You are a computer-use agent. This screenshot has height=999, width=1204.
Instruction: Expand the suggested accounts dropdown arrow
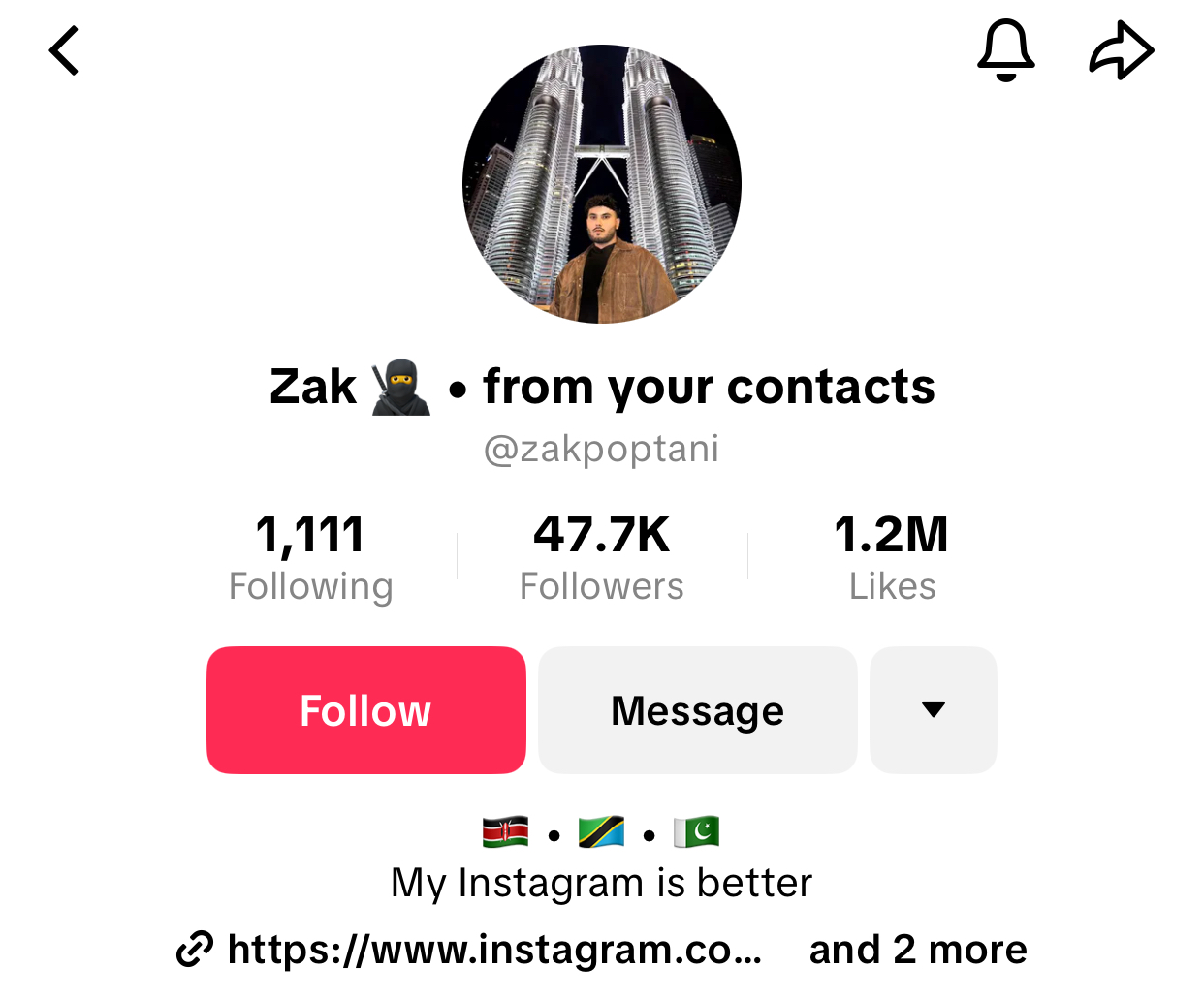934,710
